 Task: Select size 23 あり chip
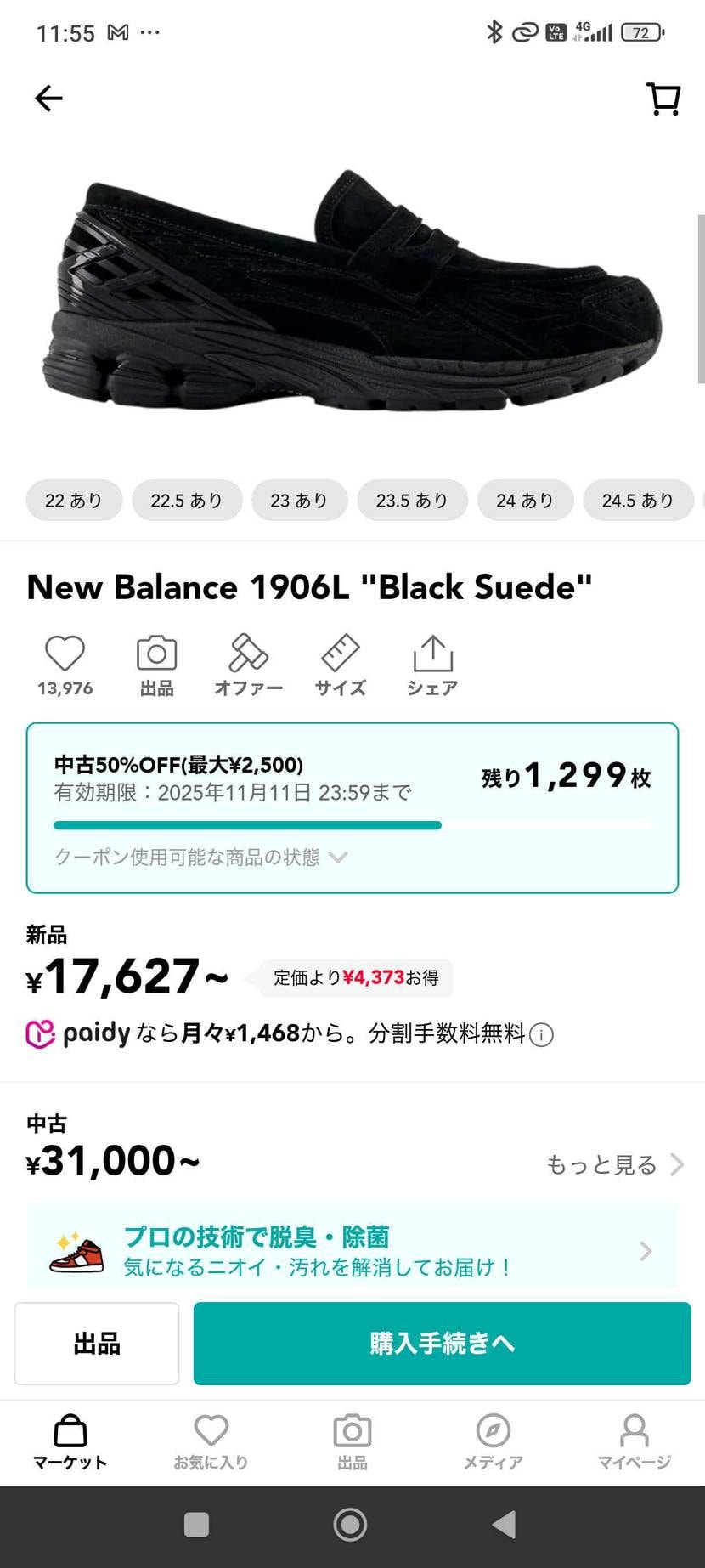click(299, 500)
